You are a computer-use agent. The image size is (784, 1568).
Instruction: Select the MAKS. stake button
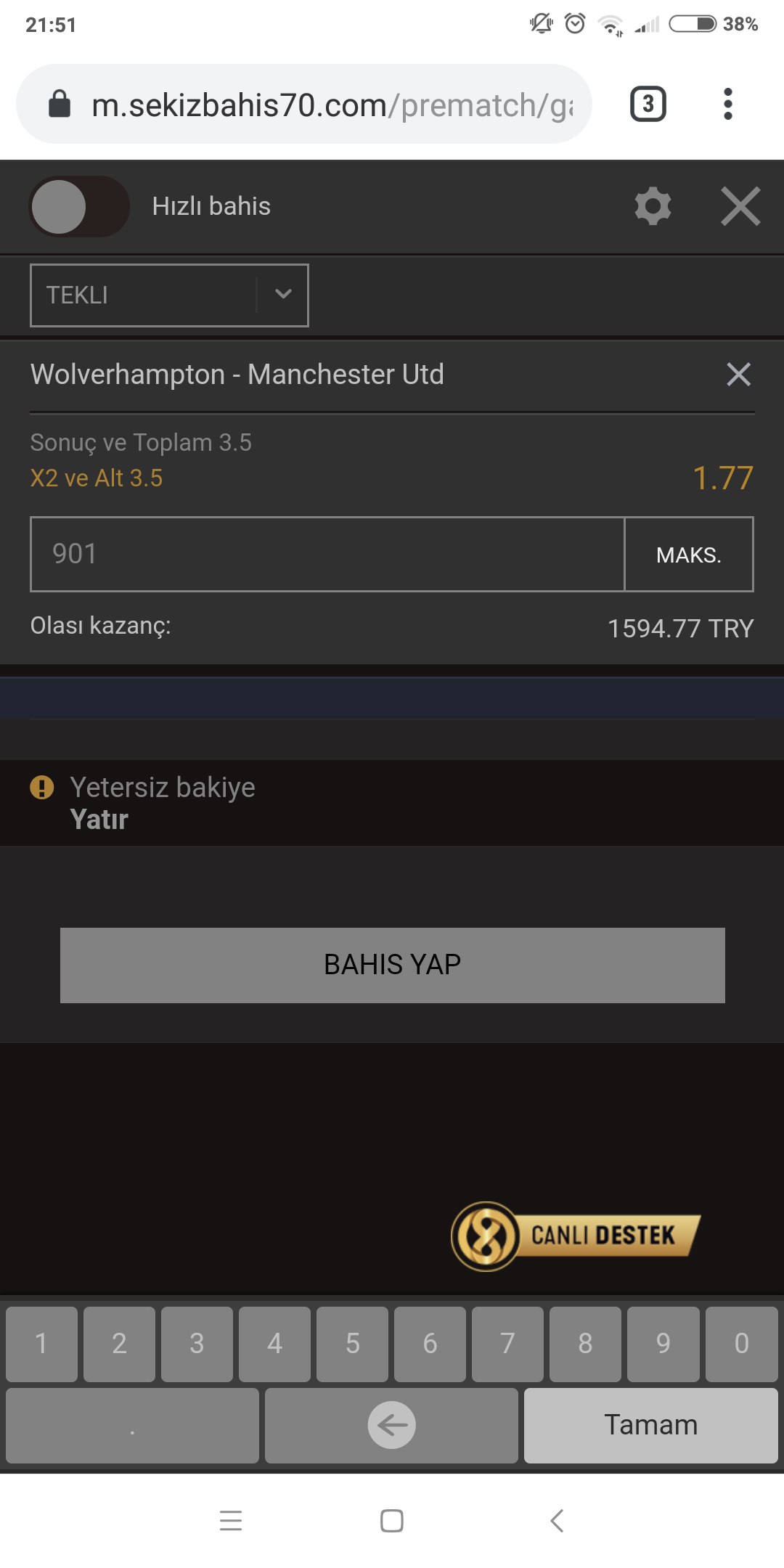click(x=689, y=555)
